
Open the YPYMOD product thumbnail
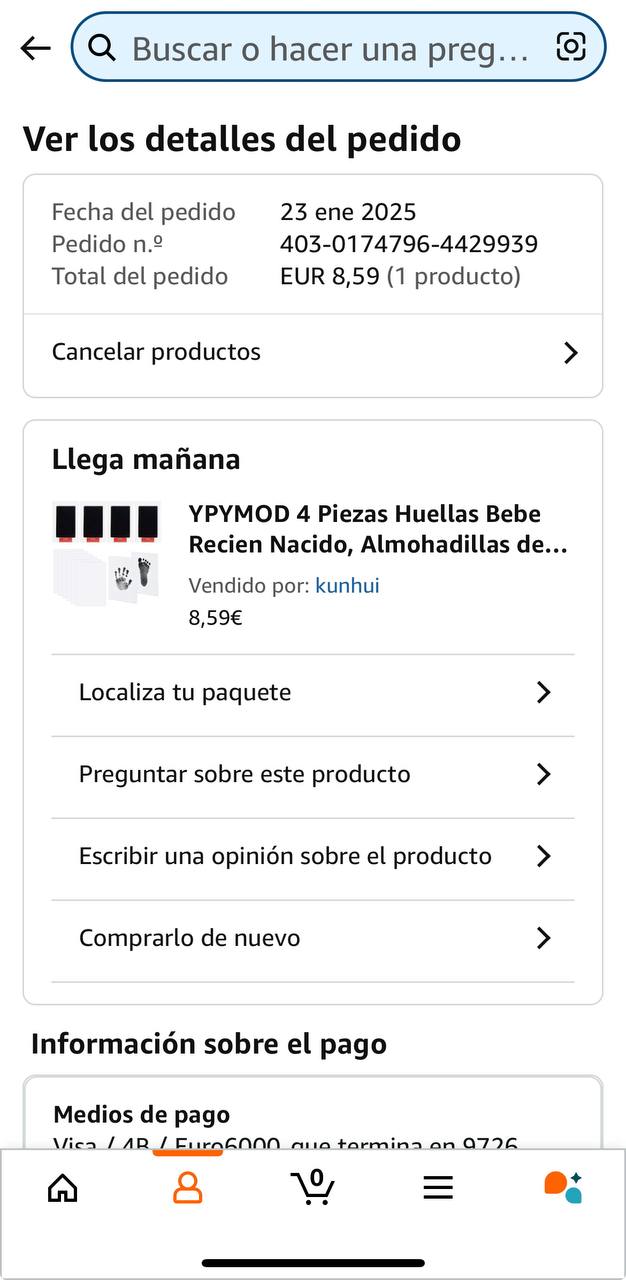coord(106,553)
